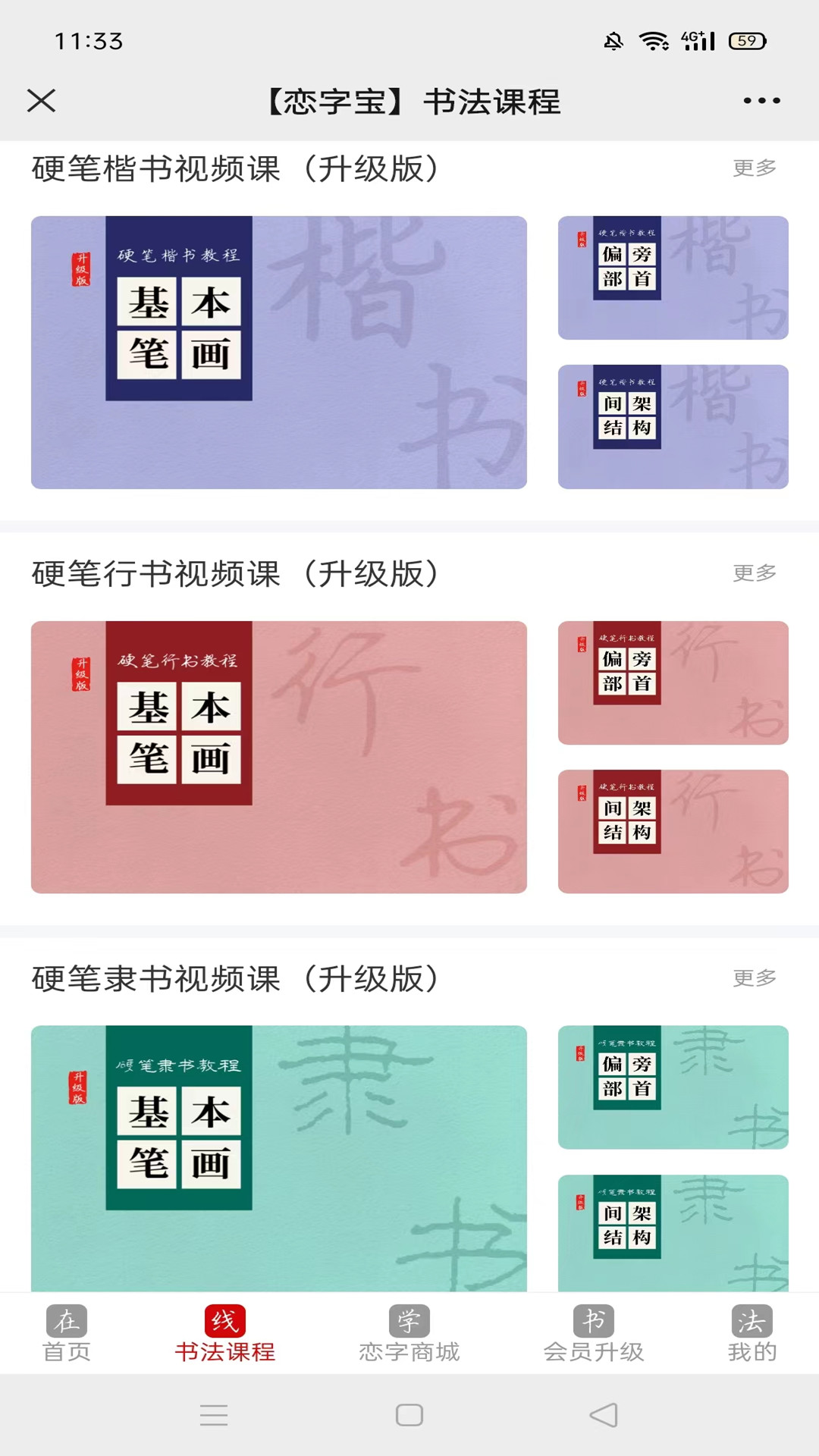The height and width of the screenshot is (1456, 819).
Task: Open the 隶书 间架结构 course card
Action: click(x=673, y=1232)
